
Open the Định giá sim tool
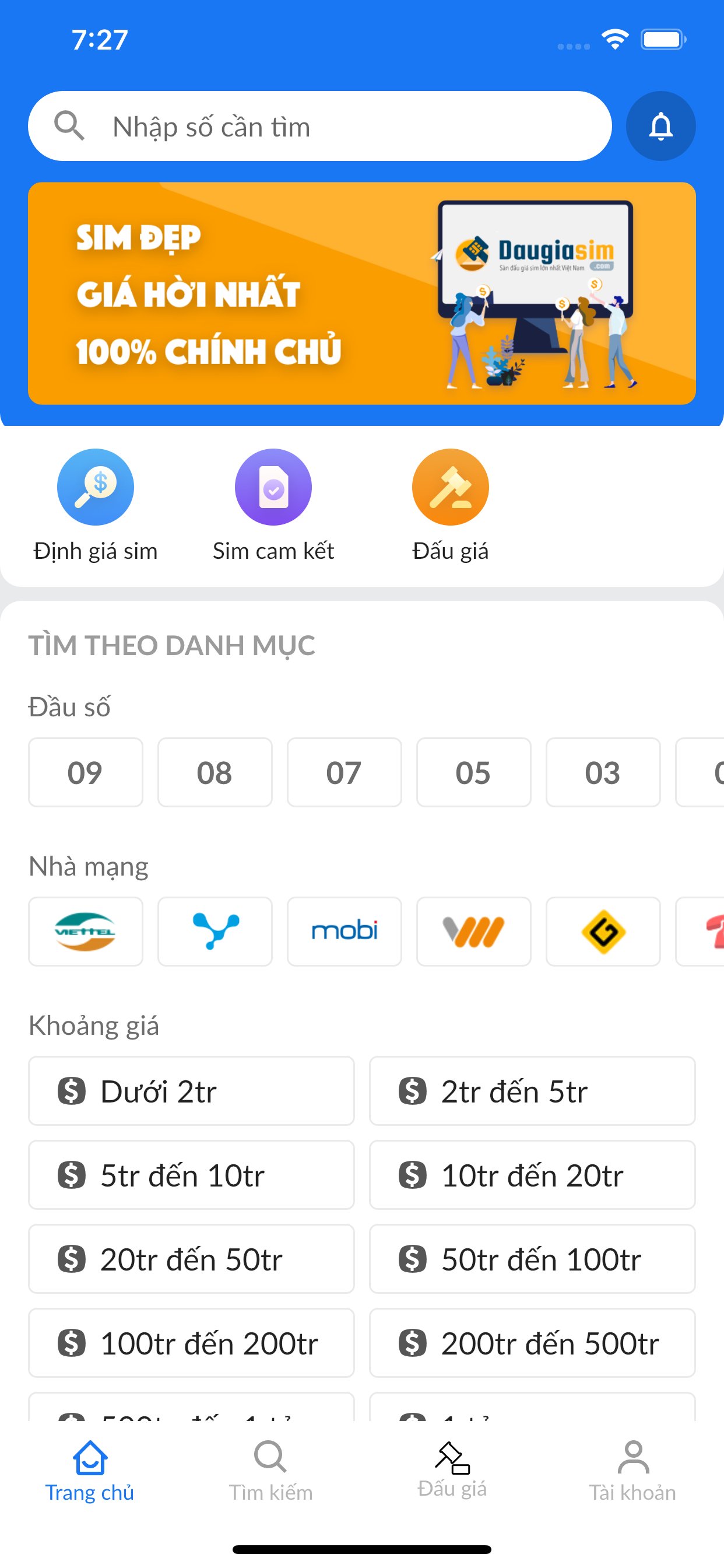(96, 486)
